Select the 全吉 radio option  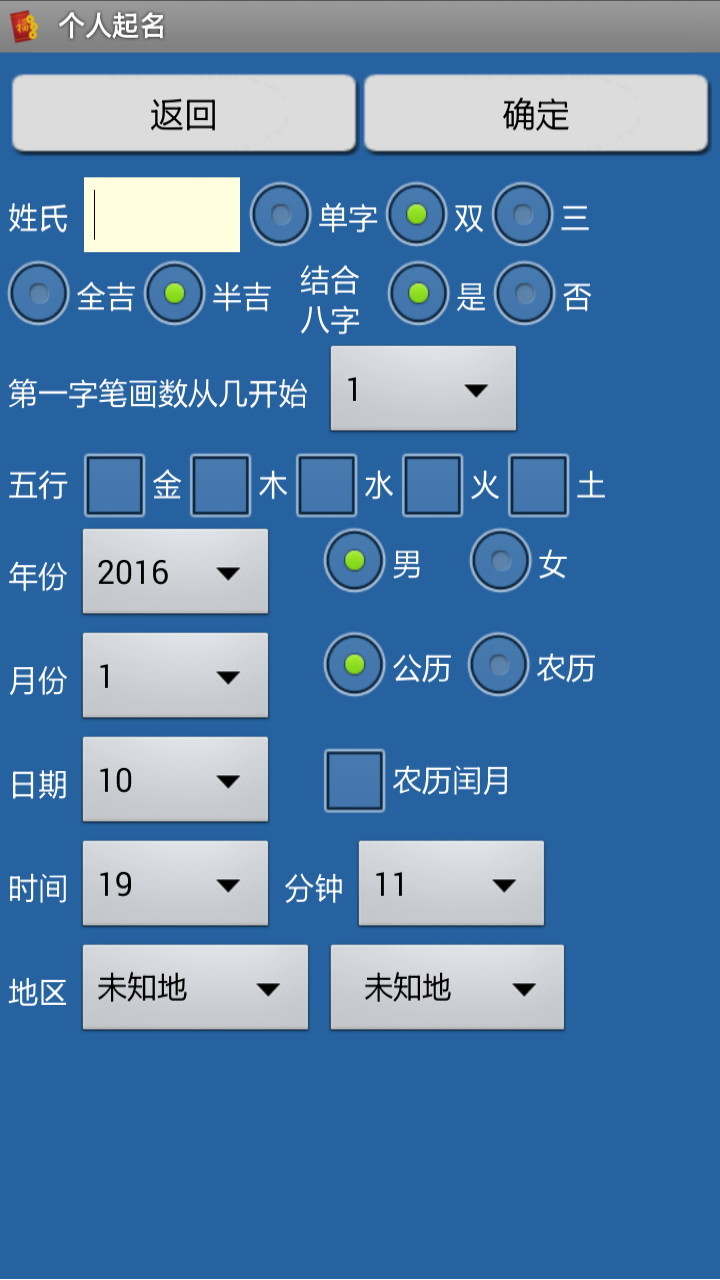click(x=39, y=293)
